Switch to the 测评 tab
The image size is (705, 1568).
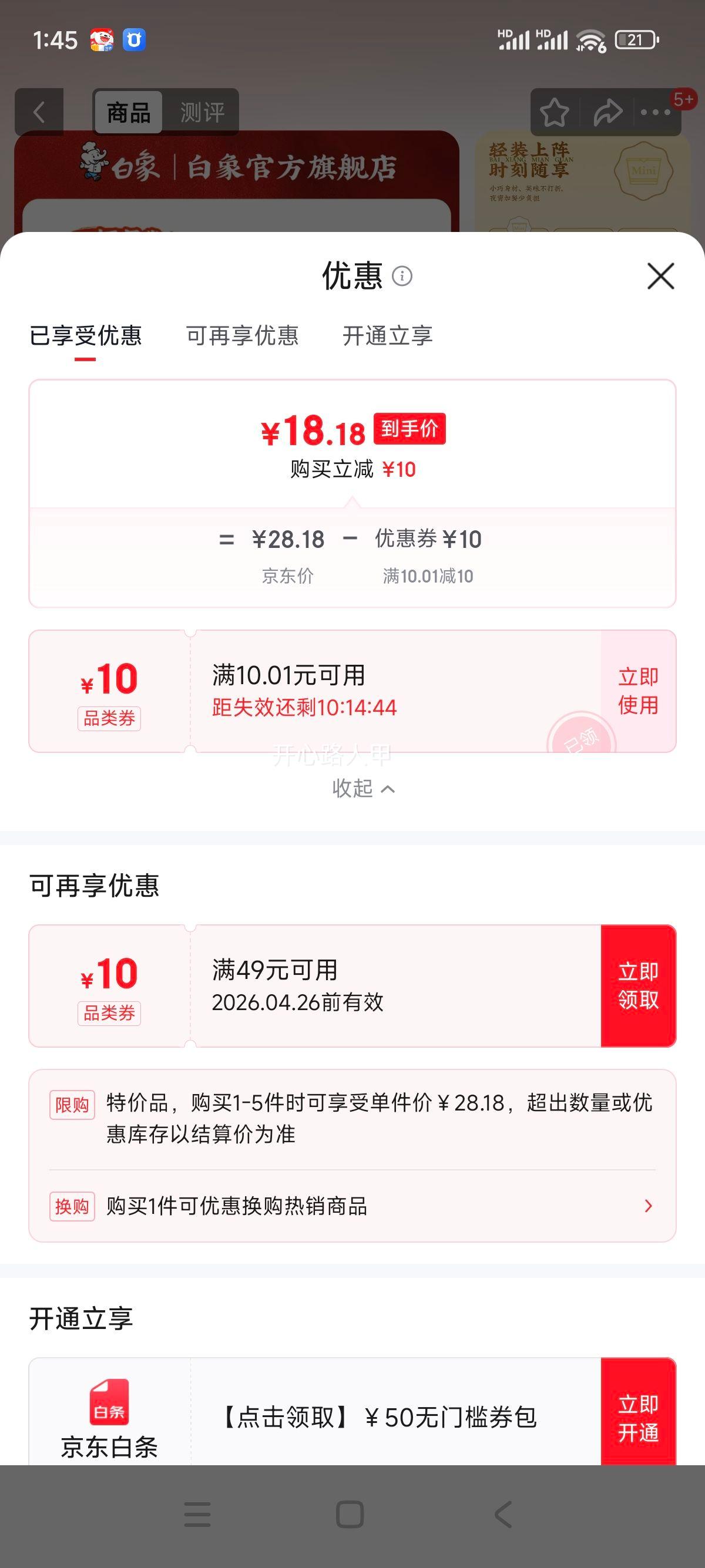(x=201, y=112)
